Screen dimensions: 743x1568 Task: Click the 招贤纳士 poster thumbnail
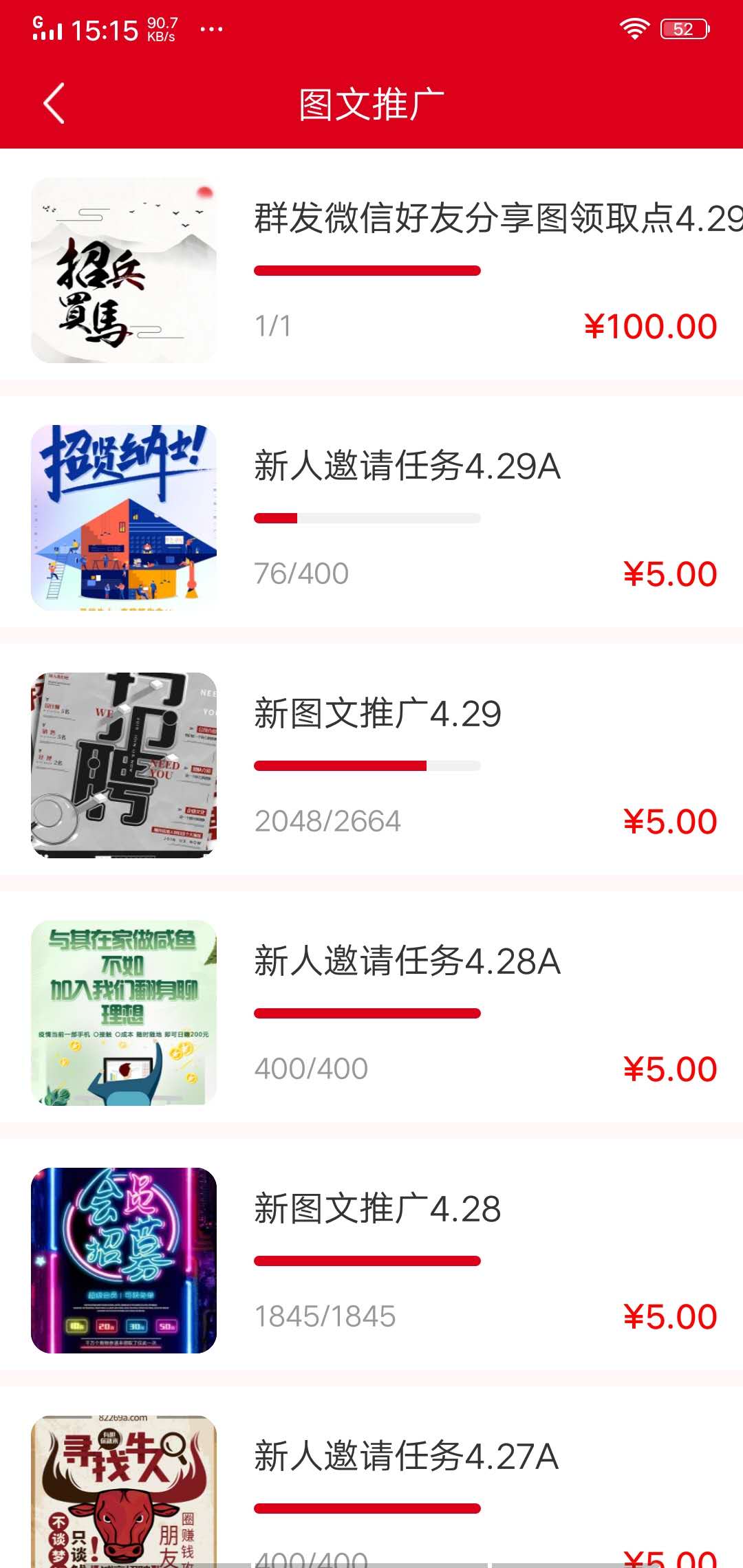122,519
